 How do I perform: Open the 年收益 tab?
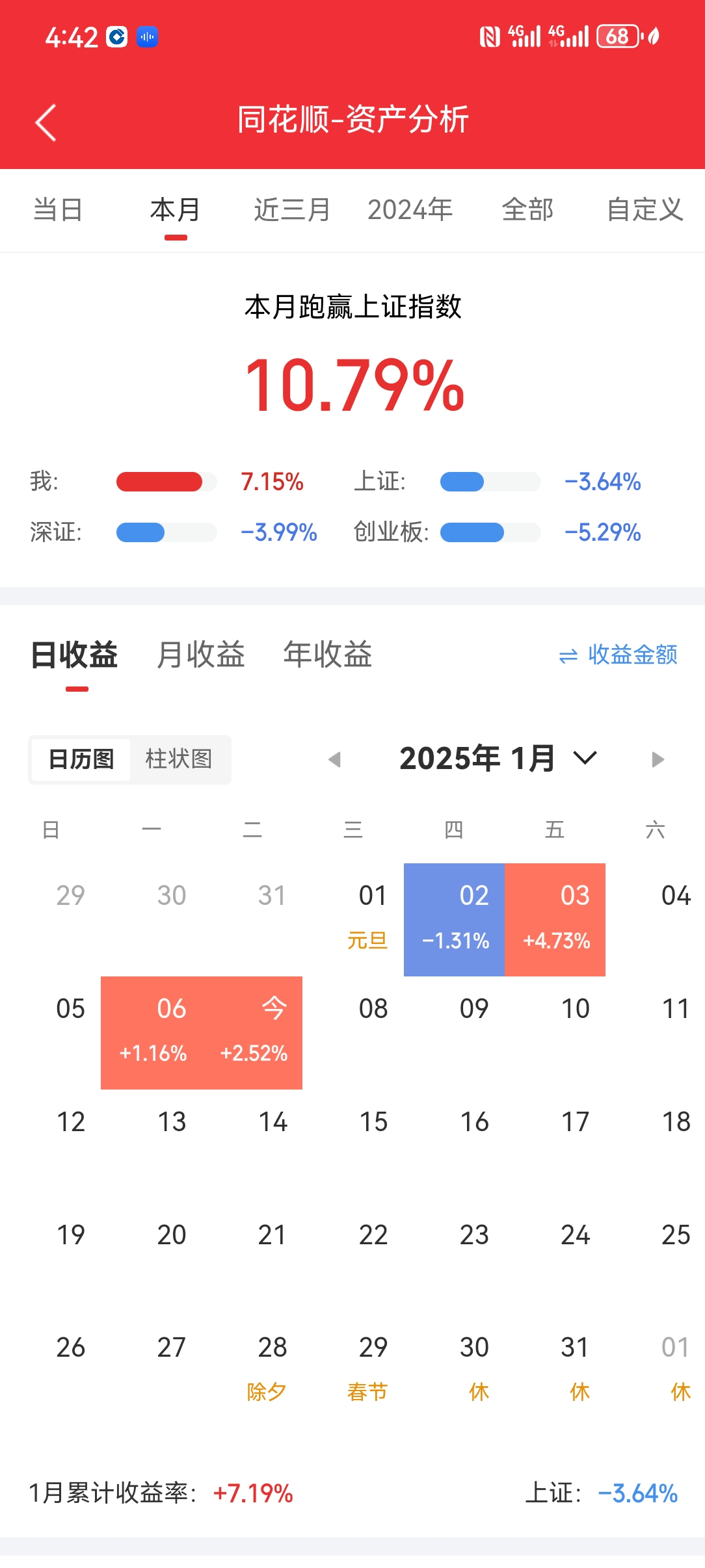(x=327, y=655)
